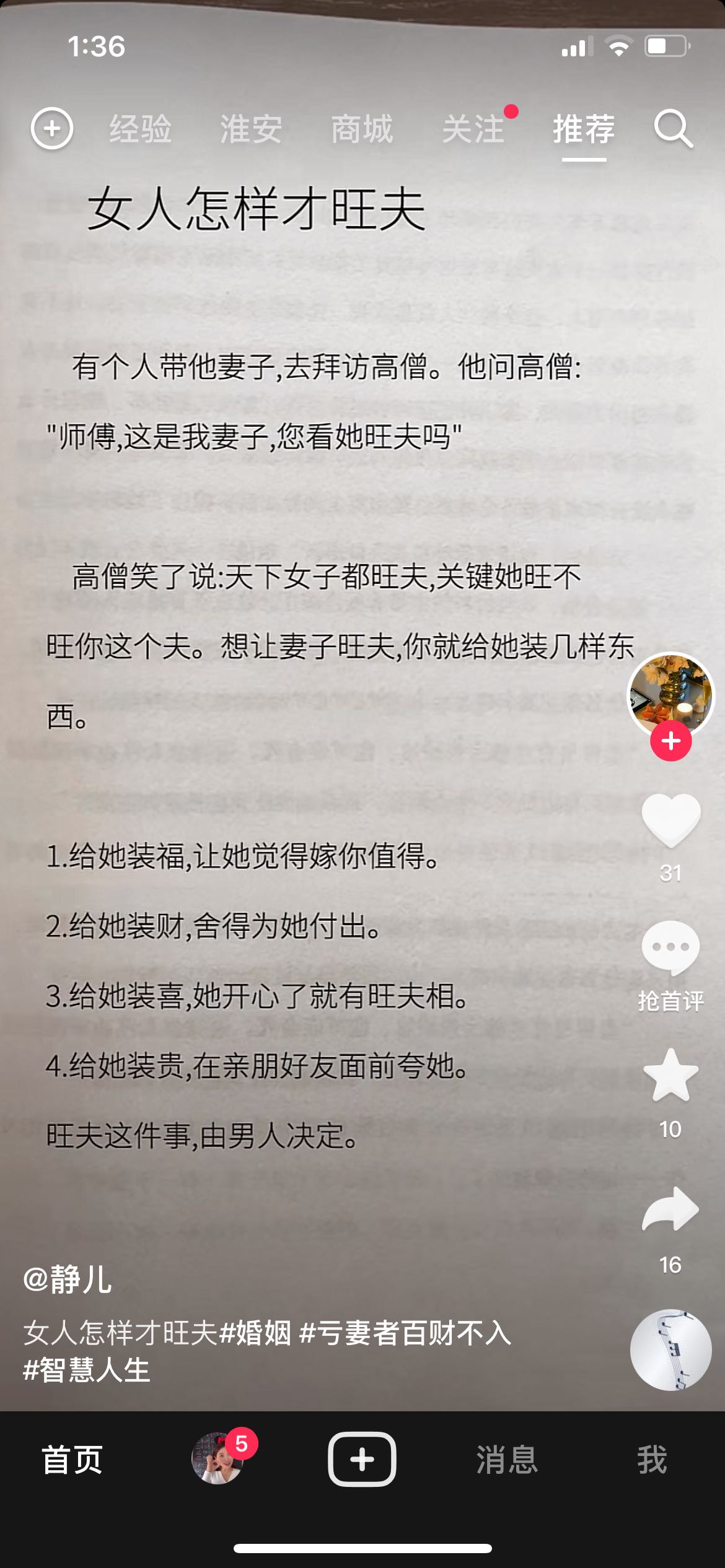Viewport: 725px width, 1568px height.
Task: Open the creator's profile avatar
Action: click(670, 695)
